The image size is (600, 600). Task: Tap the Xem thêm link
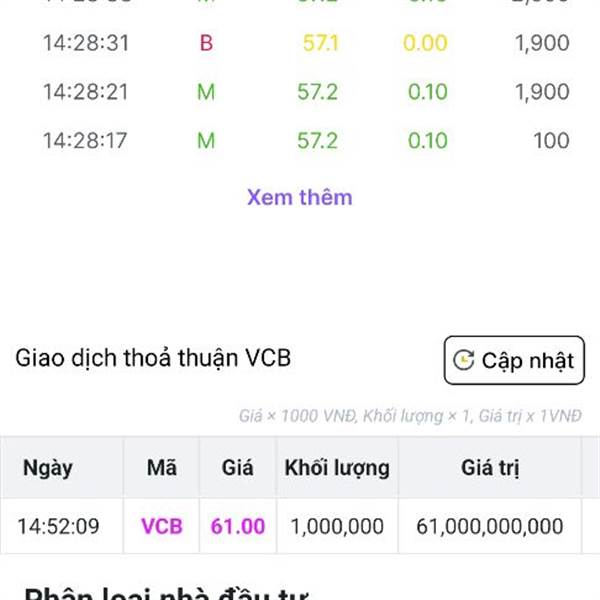coord(300,197)
